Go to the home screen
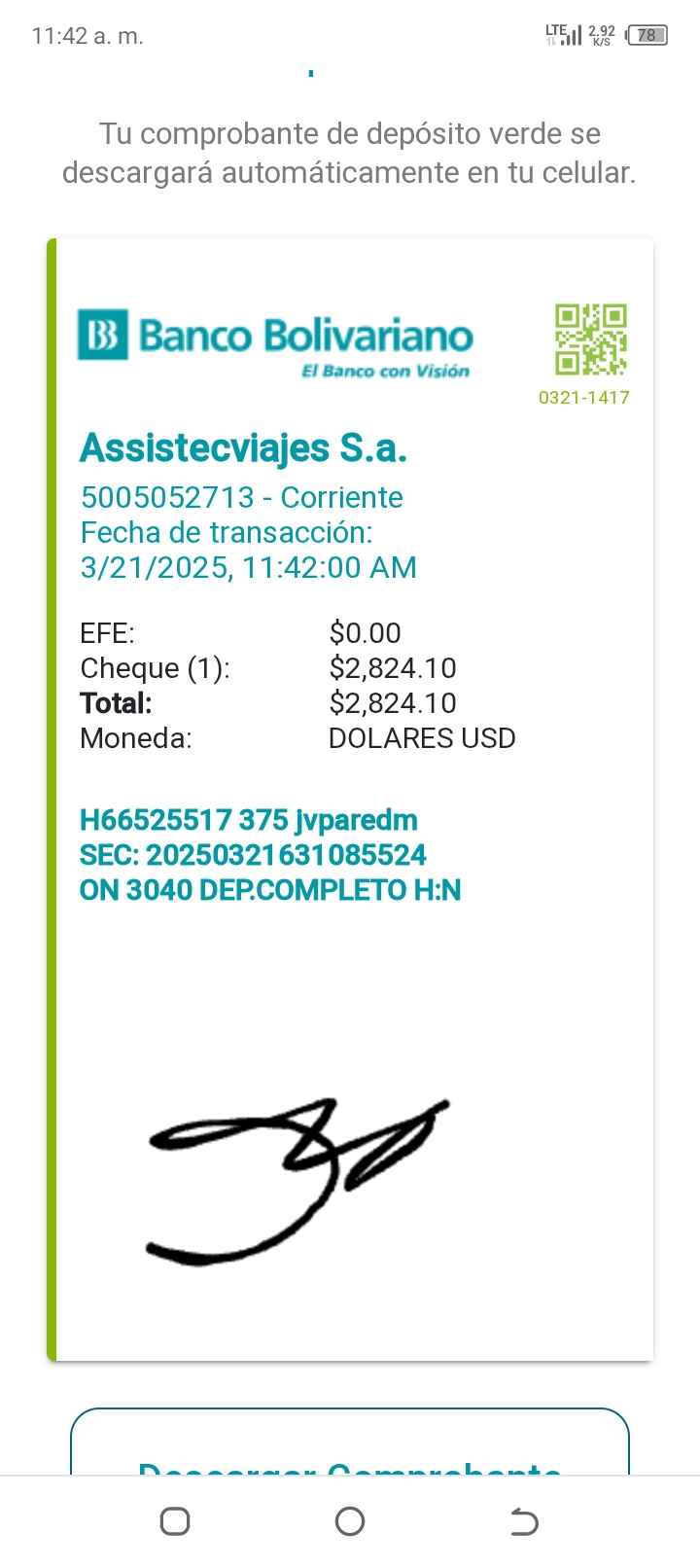 [x=350, y=1520]
